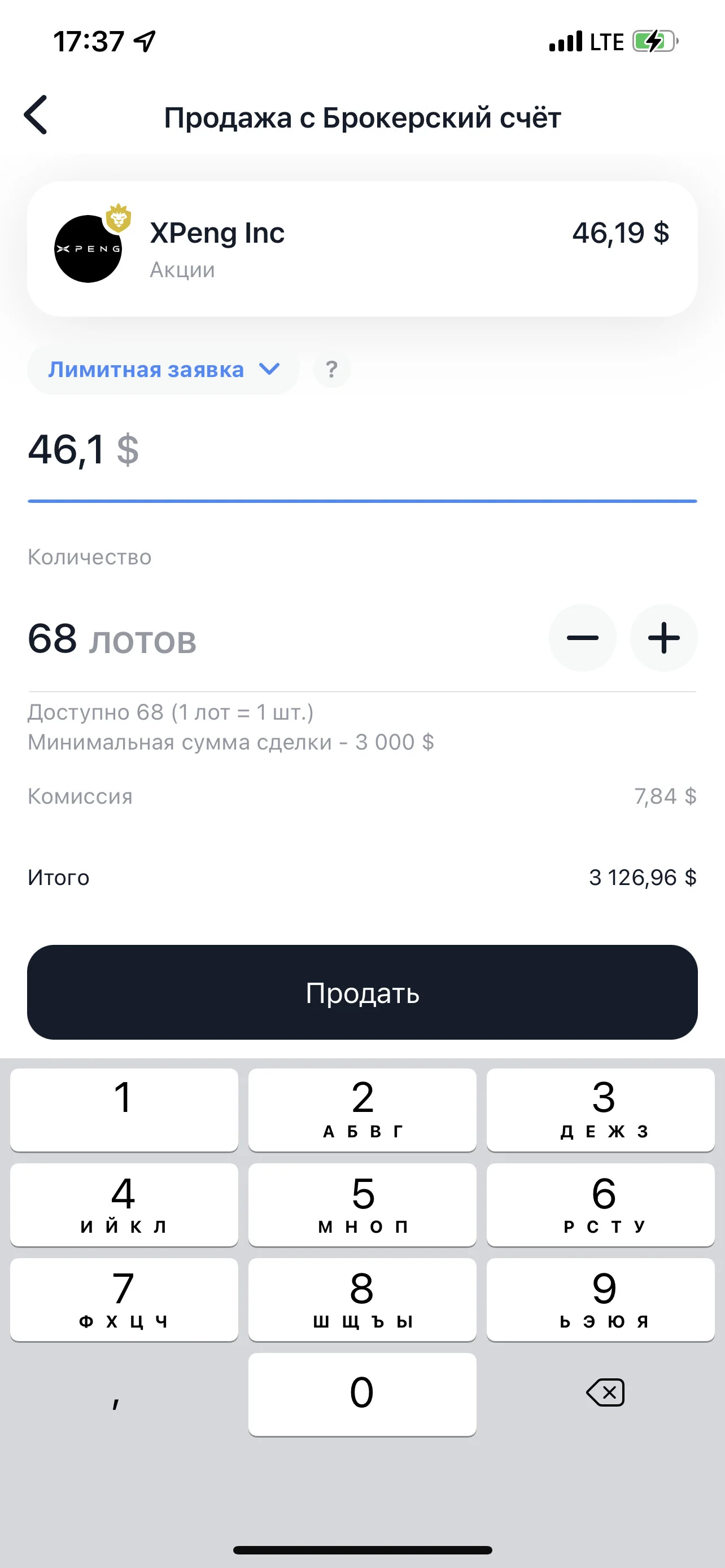Enter the comma key on the keypad

[x=124, y=1394]
